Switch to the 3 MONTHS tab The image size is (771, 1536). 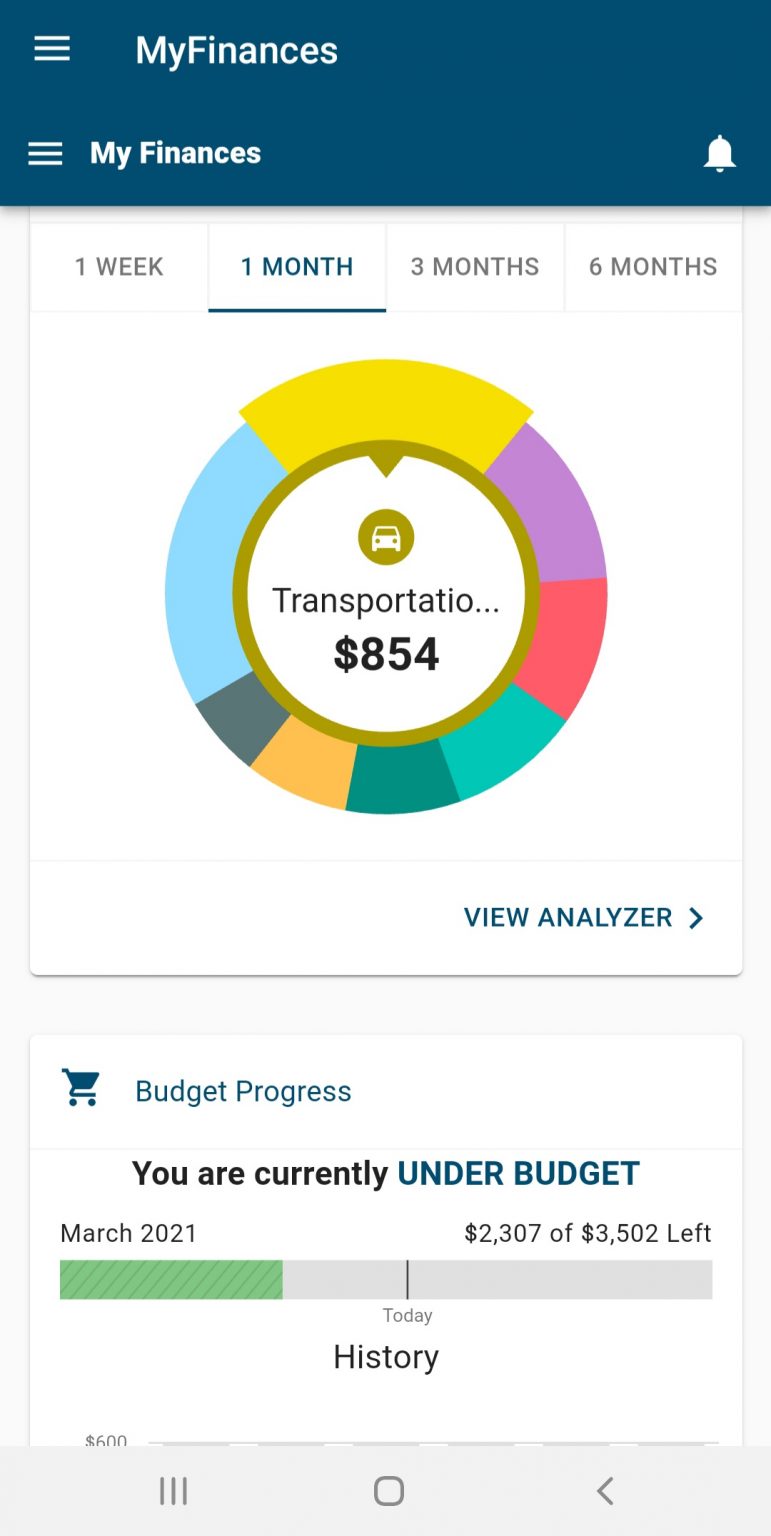(475, 267)
